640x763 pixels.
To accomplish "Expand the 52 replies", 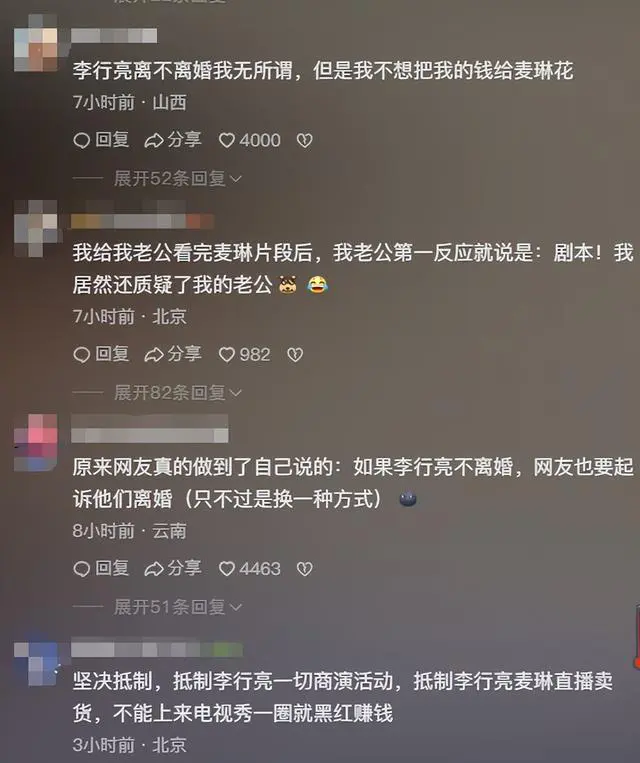I will click(x=177, y=178).
